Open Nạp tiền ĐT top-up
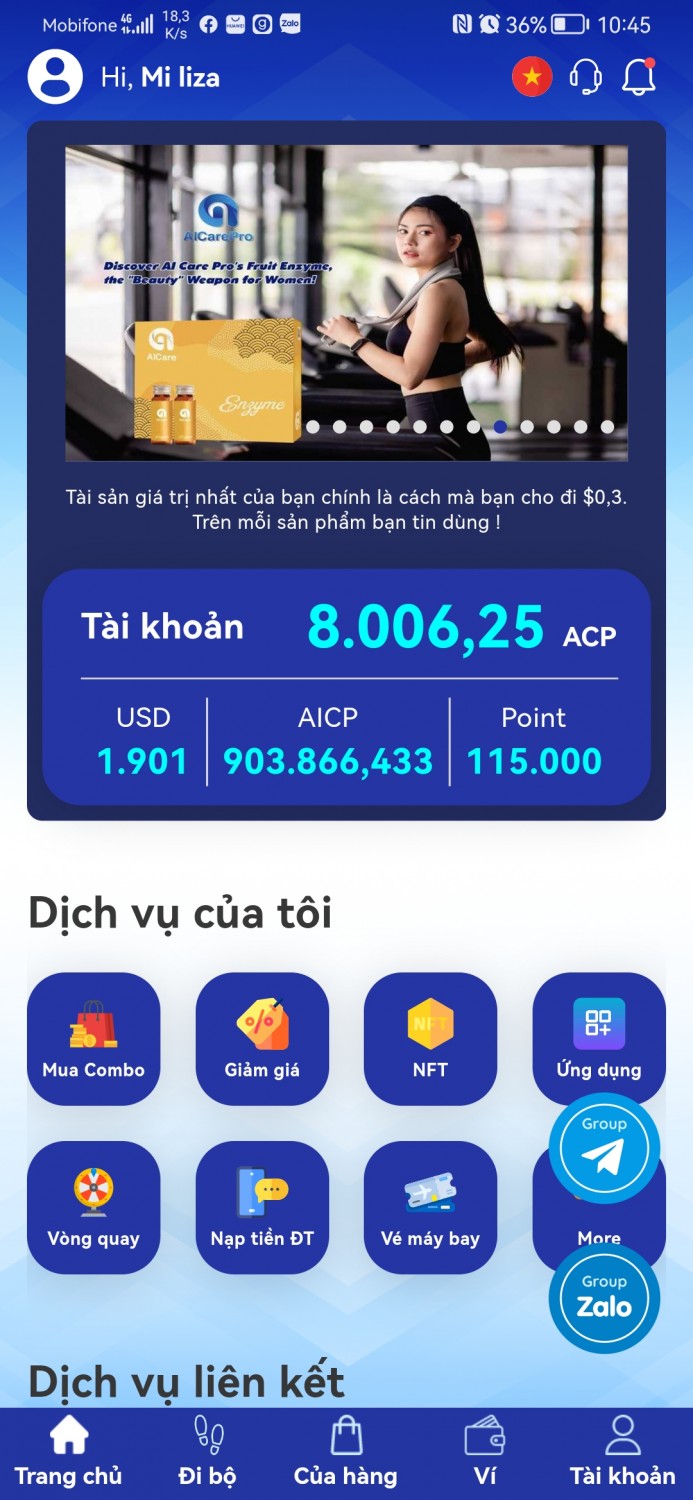Image resolution: width=693 pixels, height=1500 pixels. tap(262, 1207)
